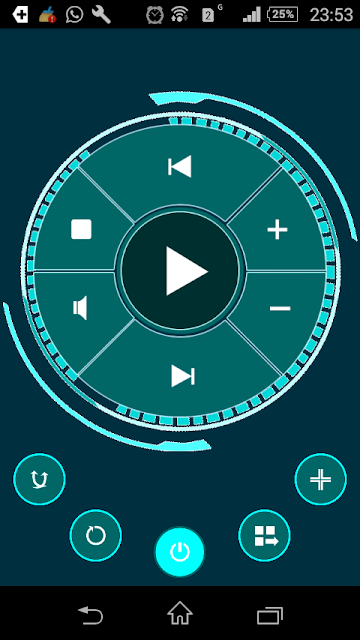Tap the circular refresh arrow button
The image size is (360, 640).
(x=96, y=535)
